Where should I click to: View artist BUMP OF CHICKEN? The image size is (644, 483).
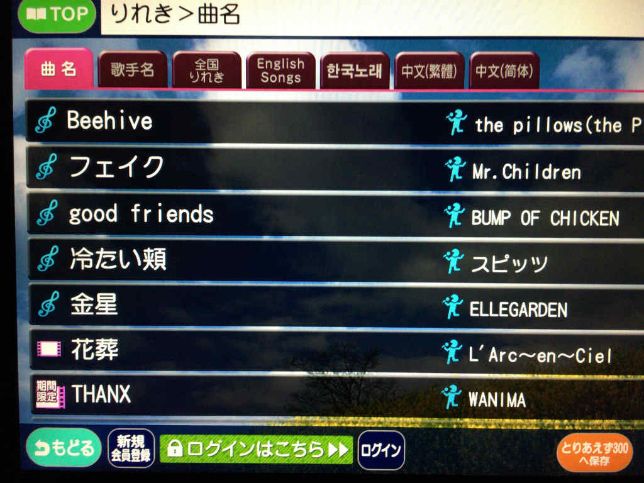543,217
